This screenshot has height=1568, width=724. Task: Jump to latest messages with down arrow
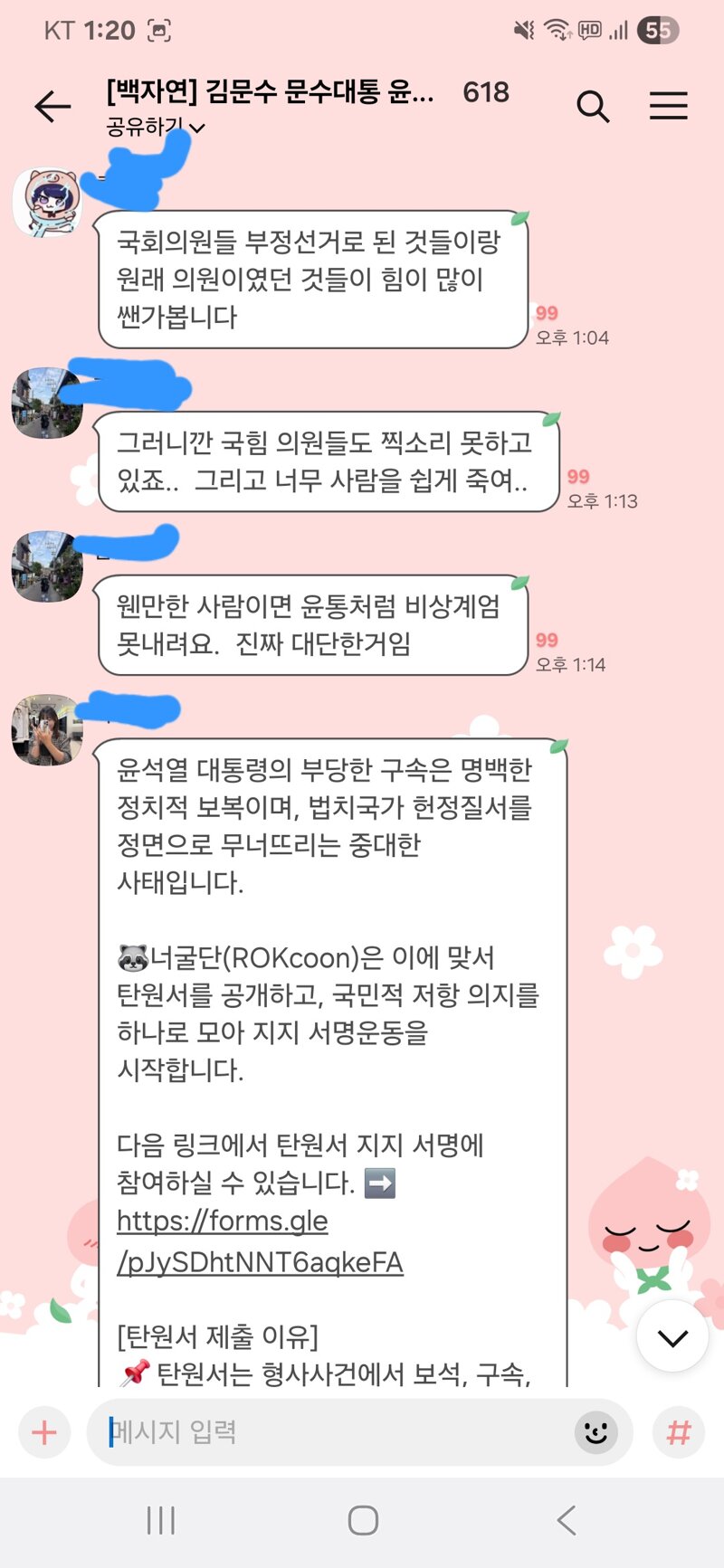(672, 1337)
